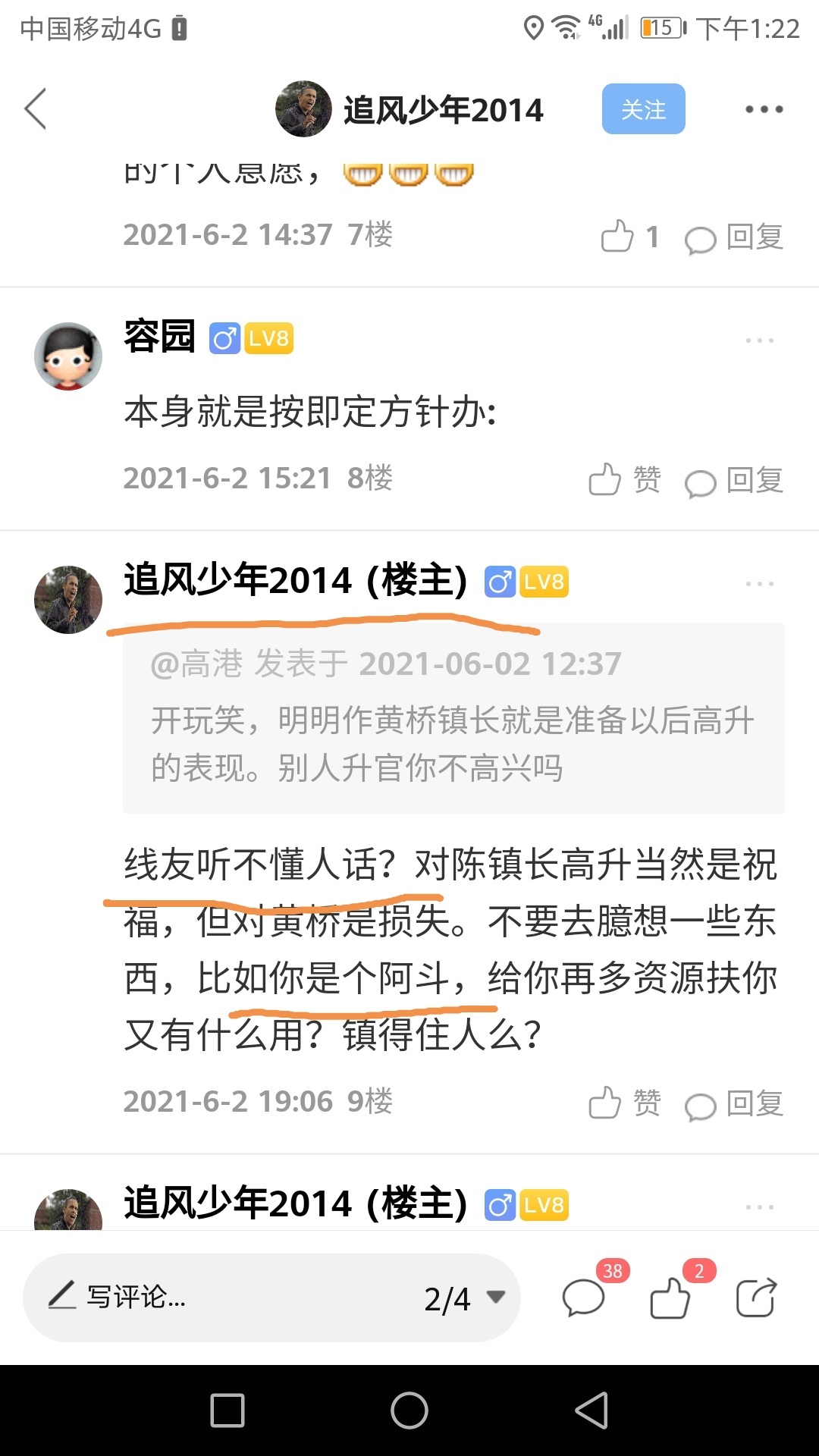Like the floor 9 comment
Viewport: 819px width, 1456px height.
pos(624,1103)
